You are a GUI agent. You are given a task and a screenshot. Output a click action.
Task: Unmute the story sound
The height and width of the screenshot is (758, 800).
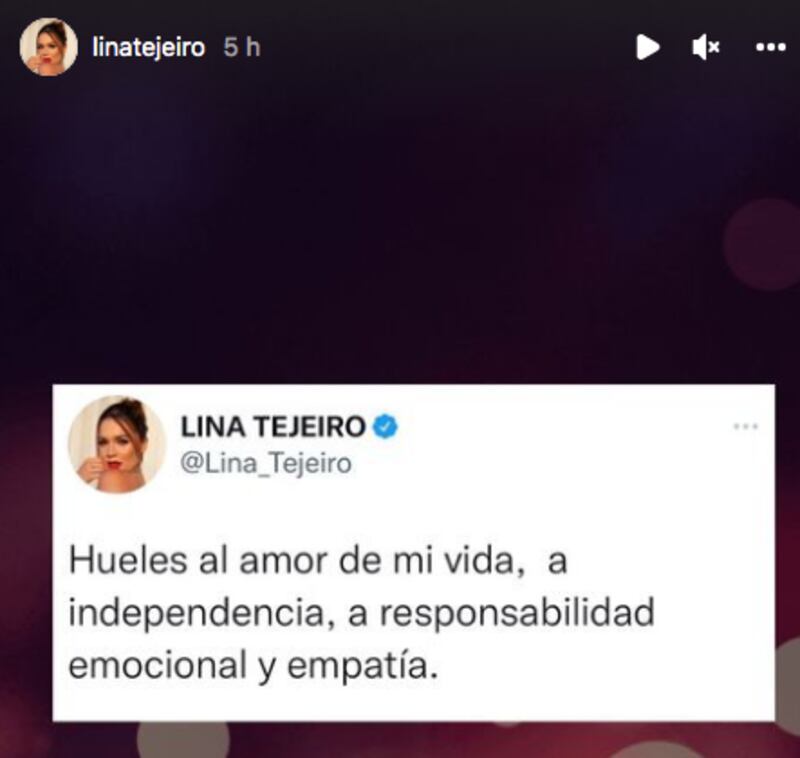(706, 47)
